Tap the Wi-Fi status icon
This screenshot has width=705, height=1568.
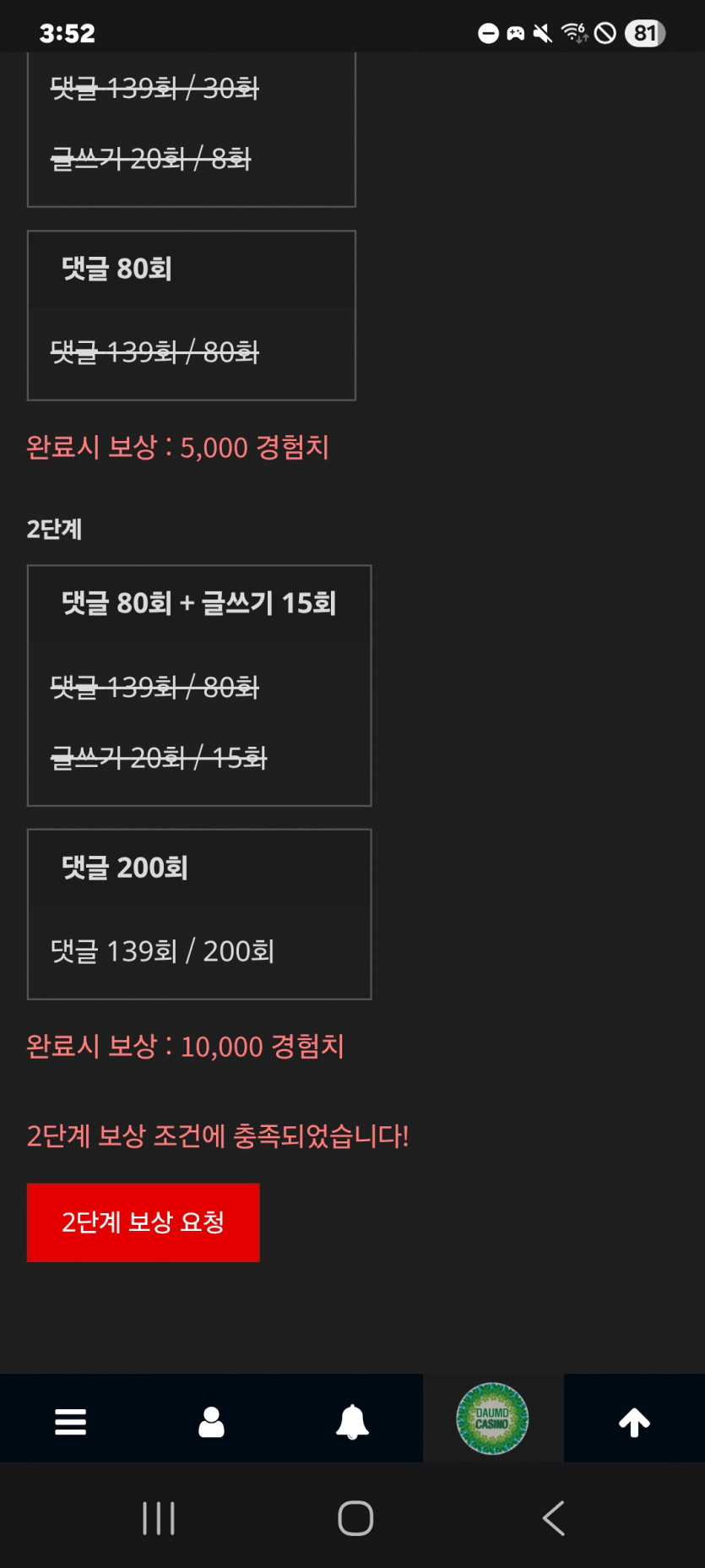pyautogui.click(x=575, y=33)
